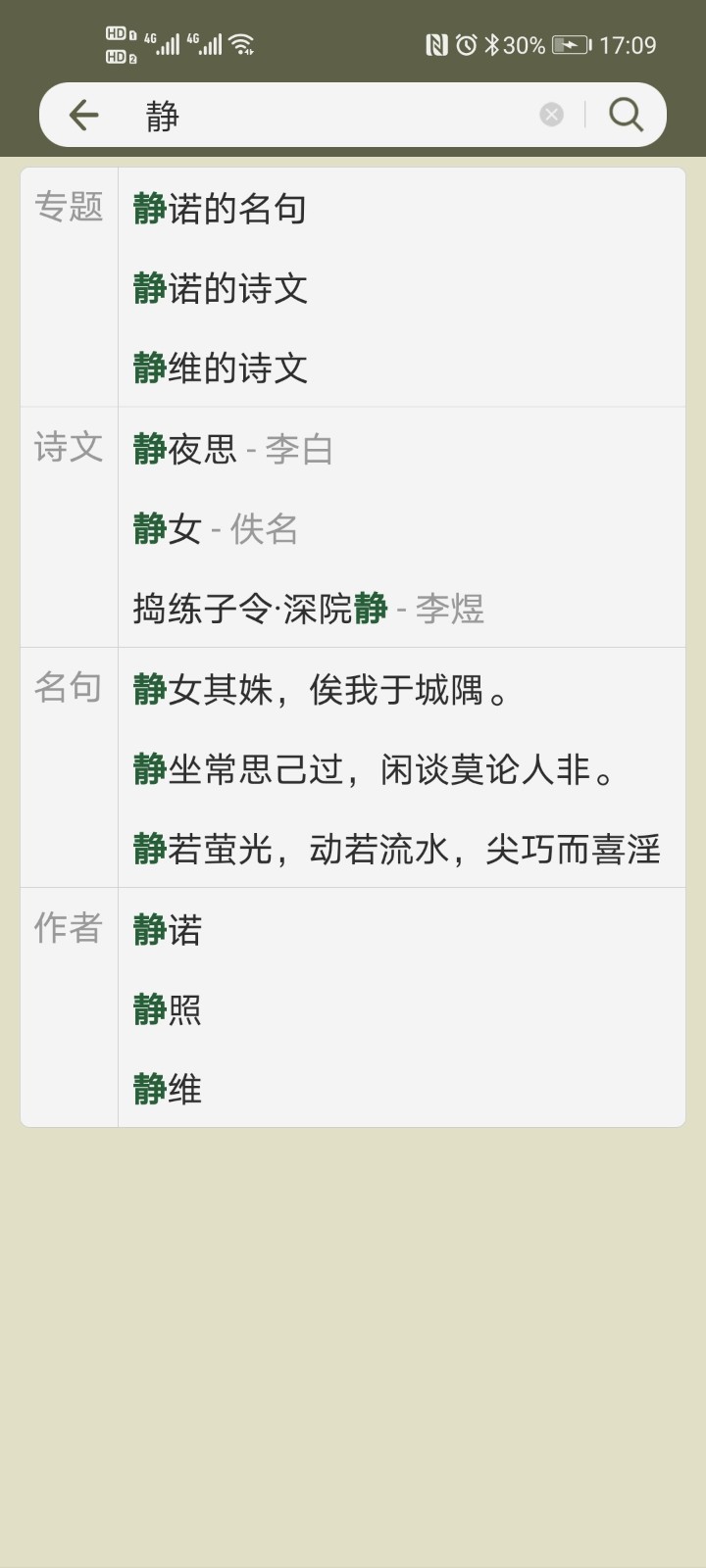Select the 专题 category label
Screen dimensions: 706x1568
(x=70, y=208)
